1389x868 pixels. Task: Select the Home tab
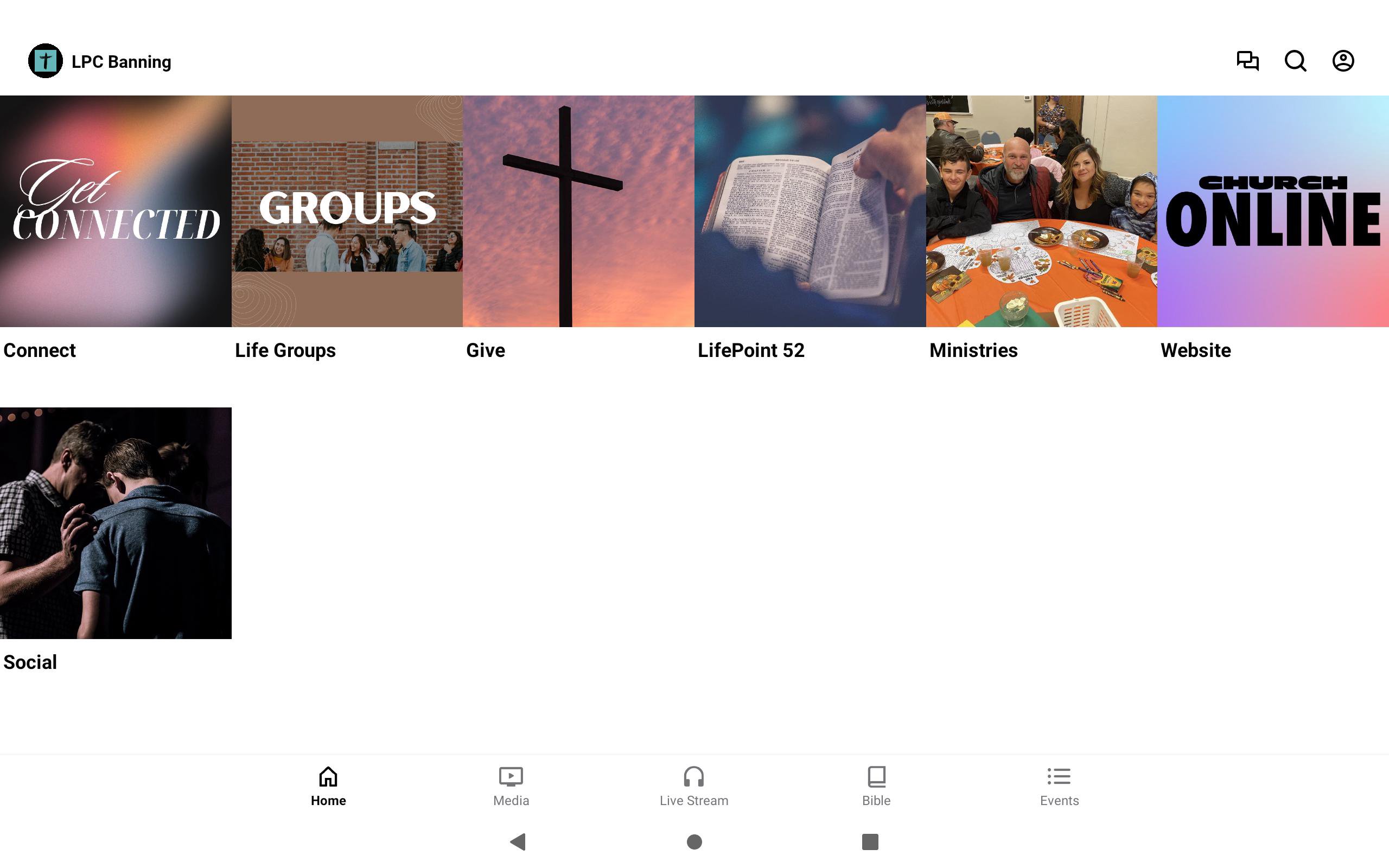(328, 786)
